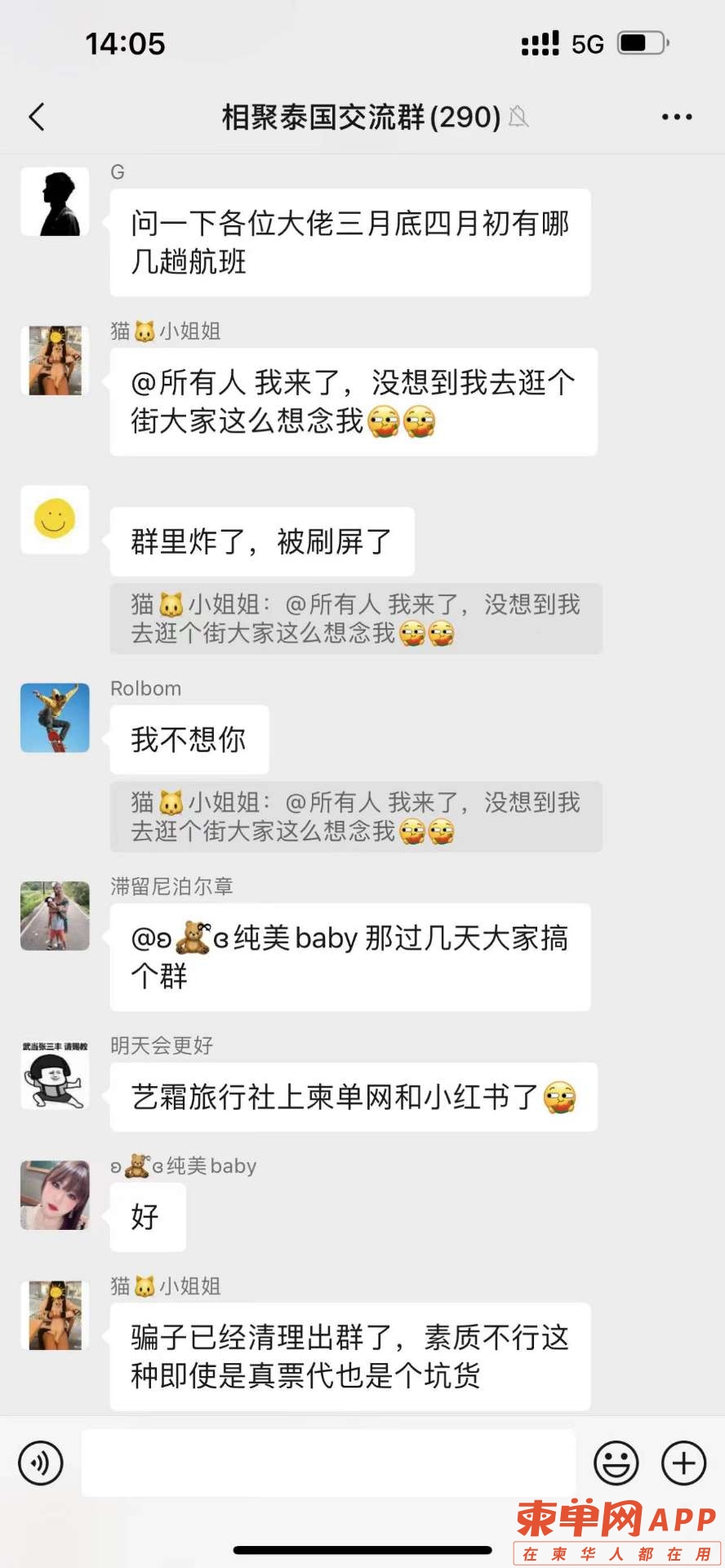Open G's profile avatar

[55, 203]
